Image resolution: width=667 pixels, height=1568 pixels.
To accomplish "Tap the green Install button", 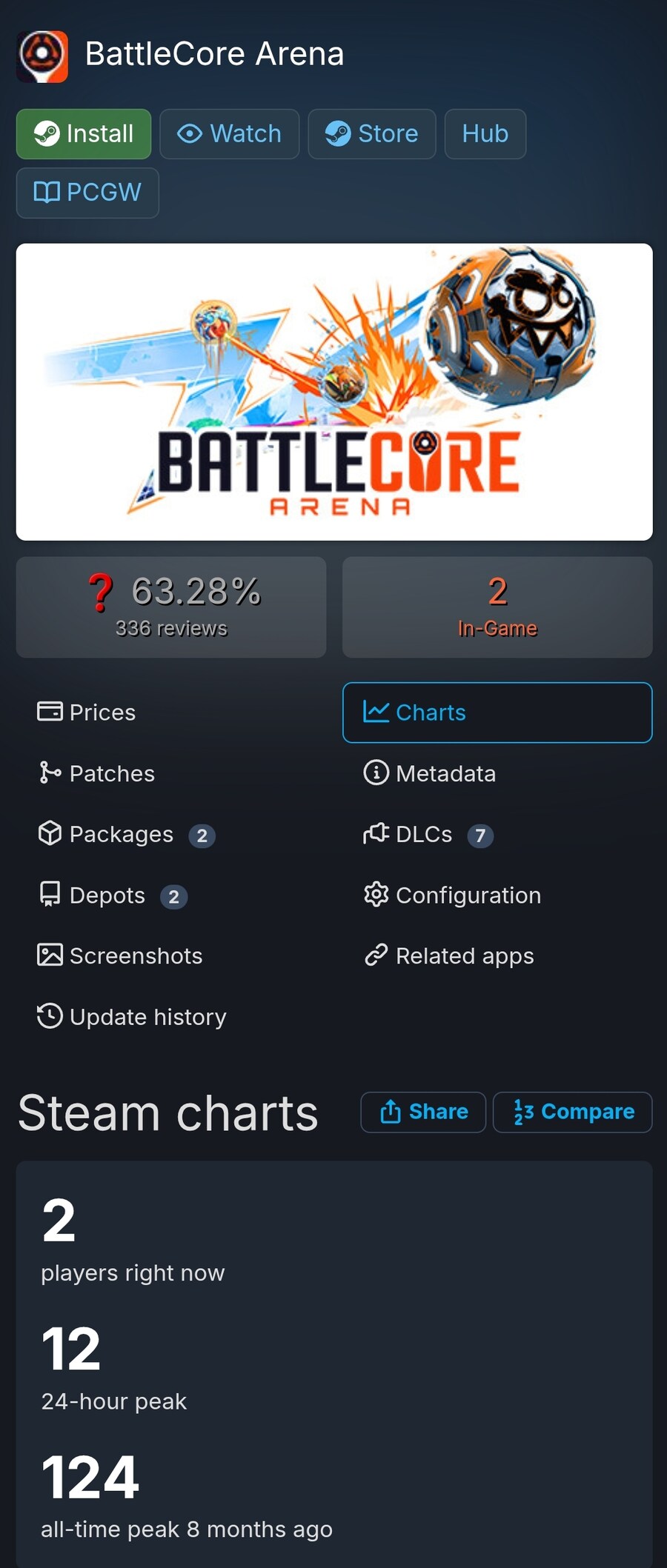I will click(84, 134).
